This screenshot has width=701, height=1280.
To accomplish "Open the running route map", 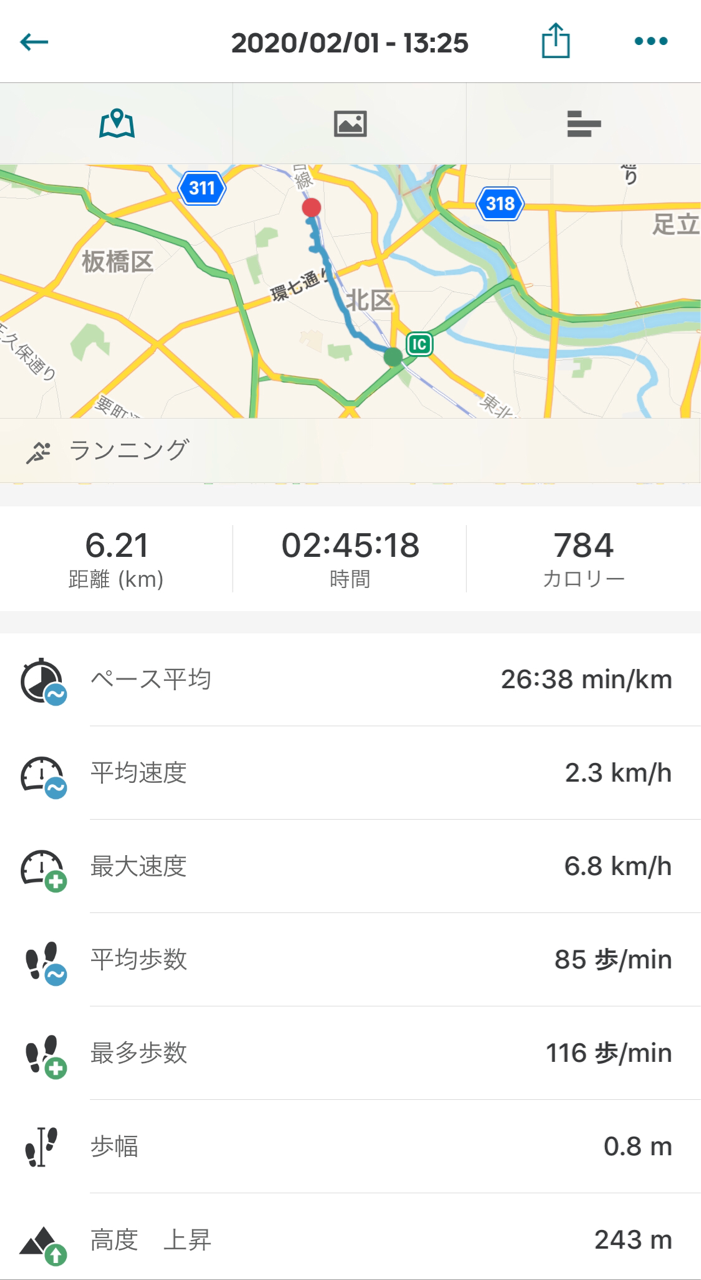I will (350, 291).
